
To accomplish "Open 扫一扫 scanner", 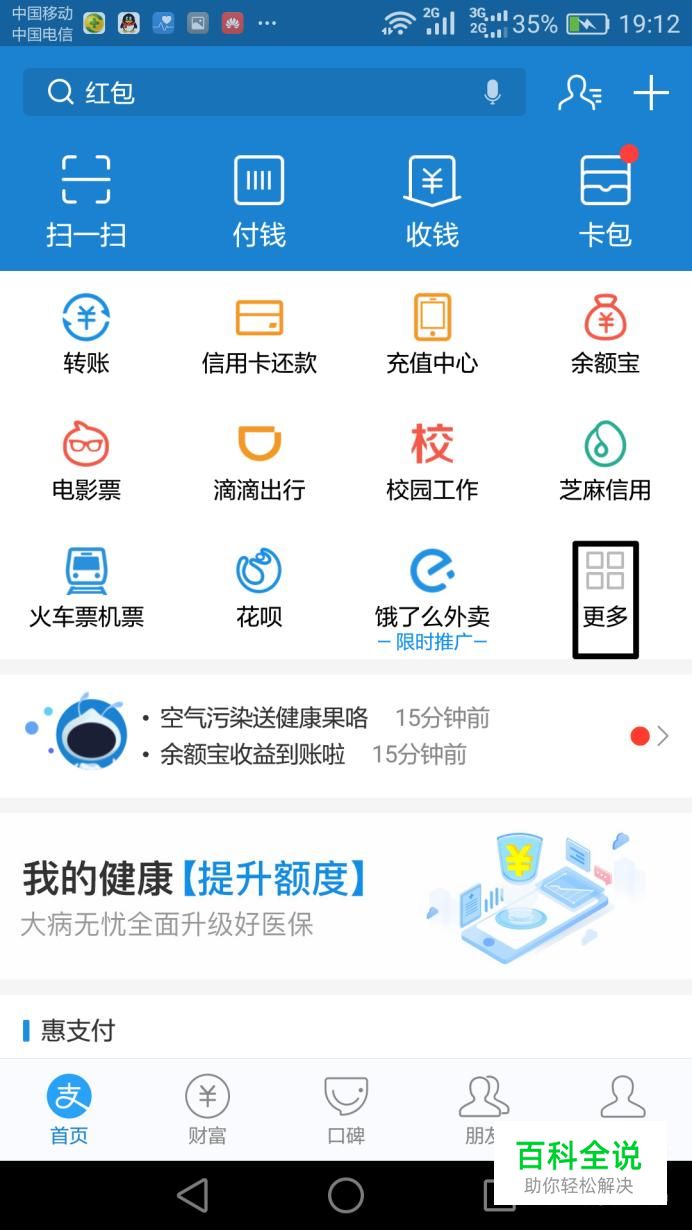I will tap(86, 200).
